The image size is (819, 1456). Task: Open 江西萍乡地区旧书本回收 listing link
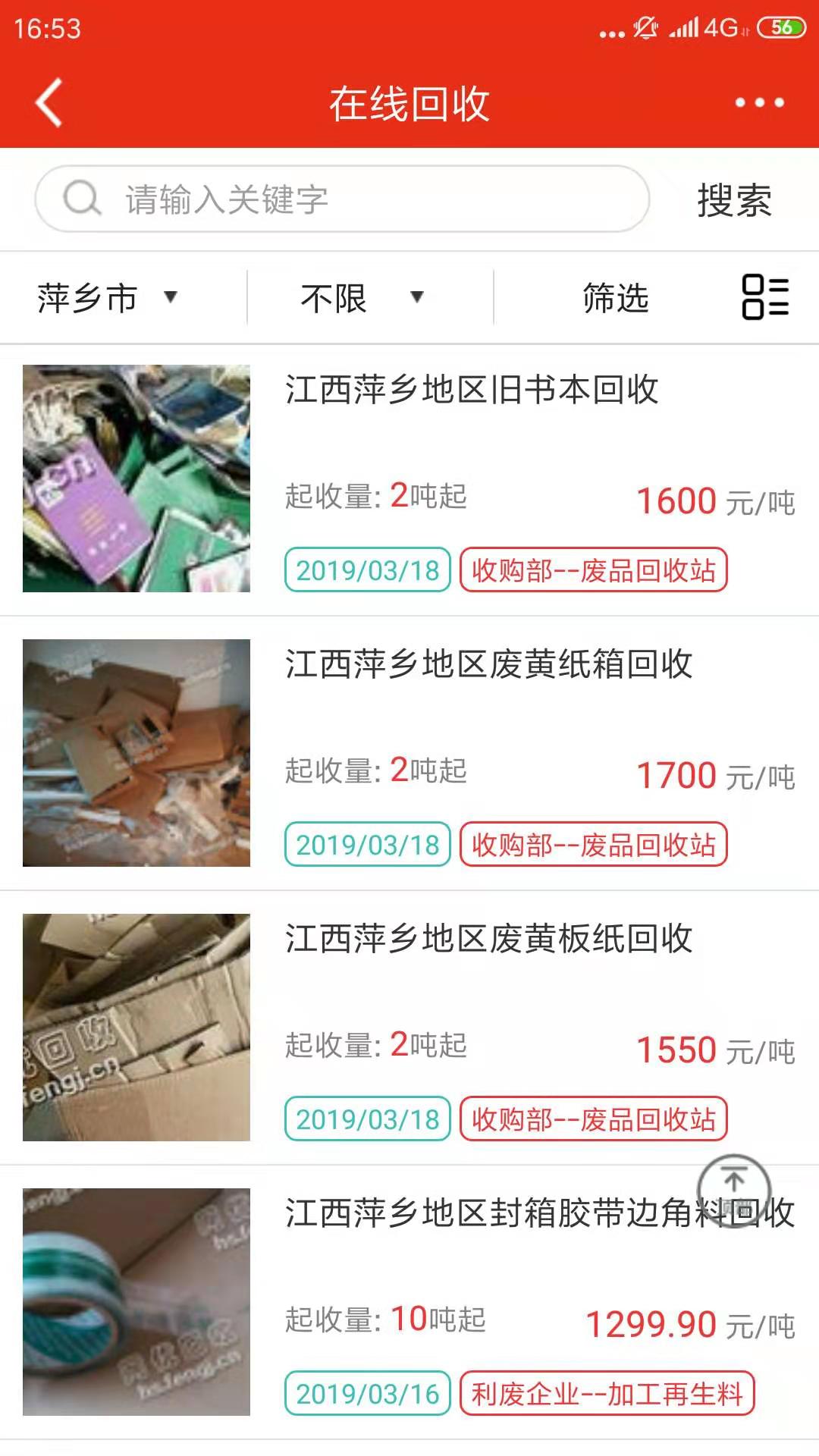(471, 388)
